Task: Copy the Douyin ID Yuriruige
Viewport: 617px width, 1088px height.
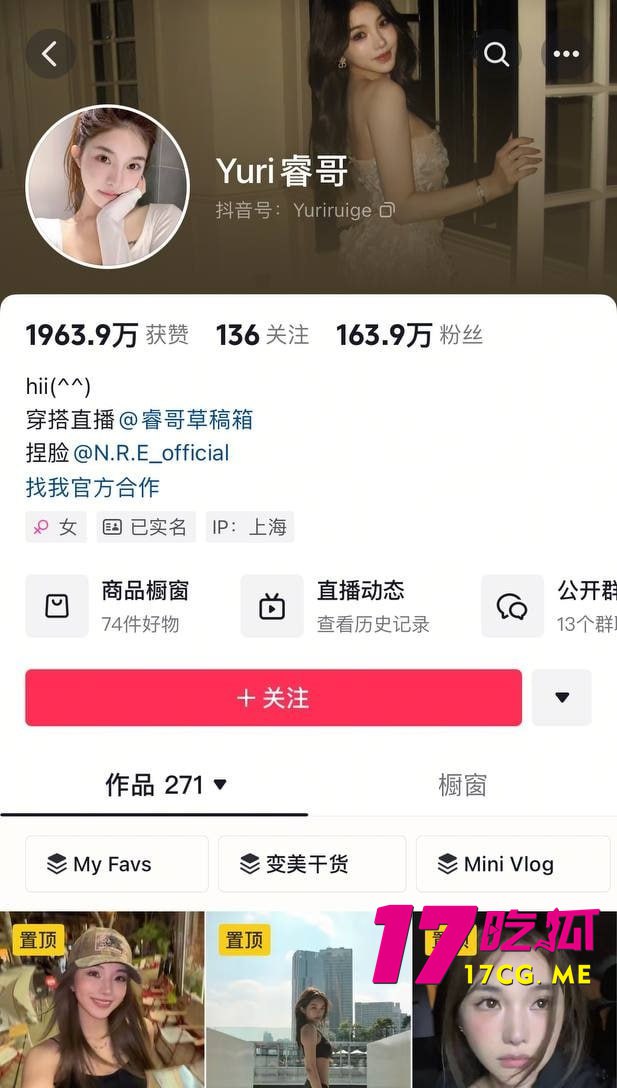Action: click(387, 210)
